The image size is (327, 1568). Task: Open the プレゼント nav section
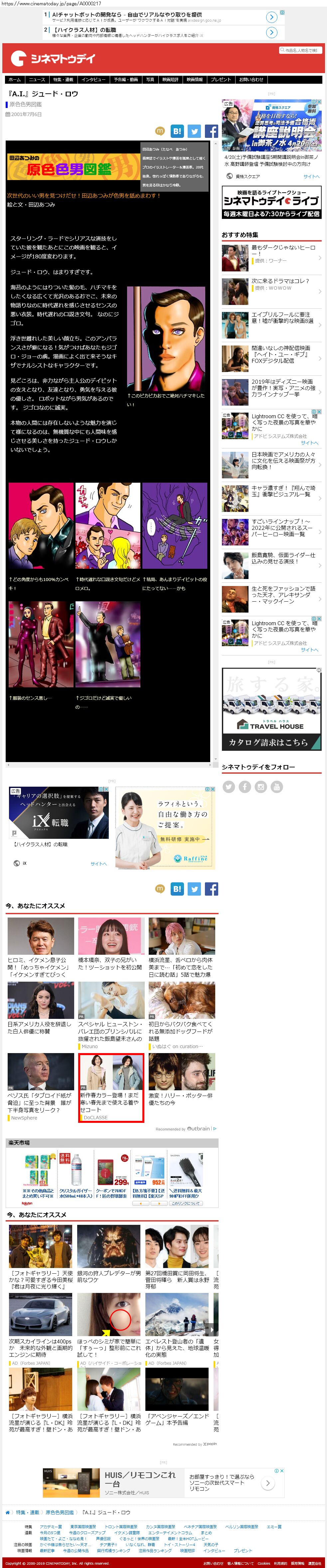tap(220, 80)
